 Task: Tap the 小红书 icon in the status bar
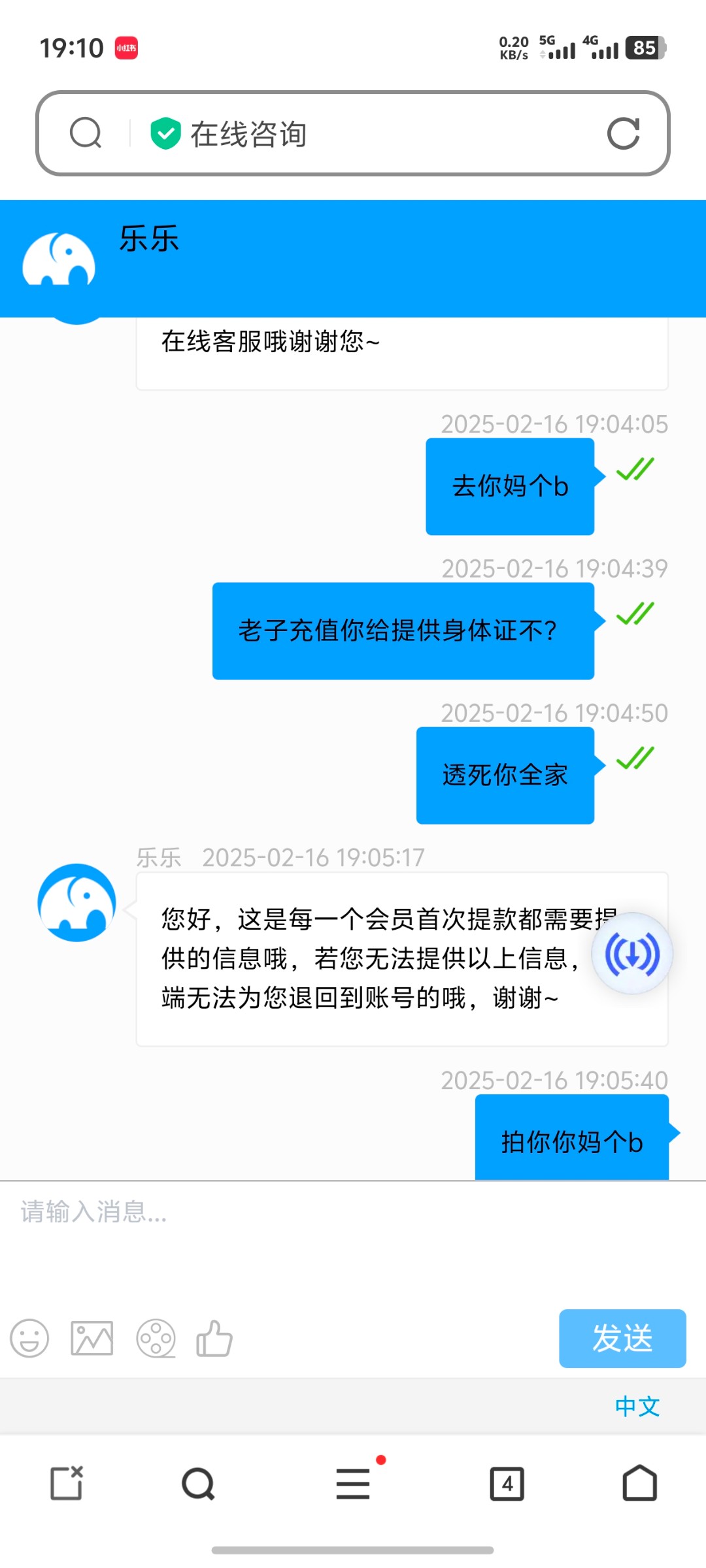point(126,47)
